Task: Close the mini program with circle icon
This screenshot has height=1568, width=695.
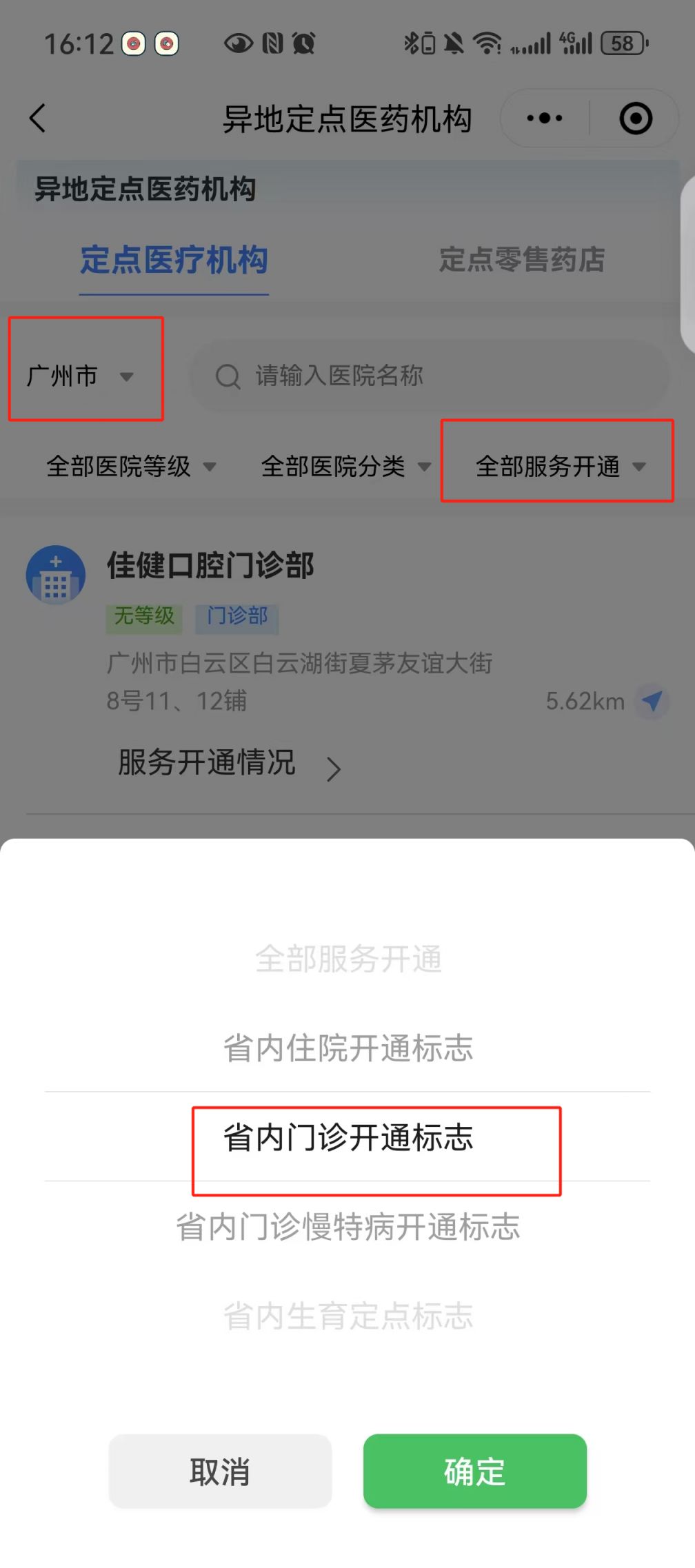Action: coord(635,119)
